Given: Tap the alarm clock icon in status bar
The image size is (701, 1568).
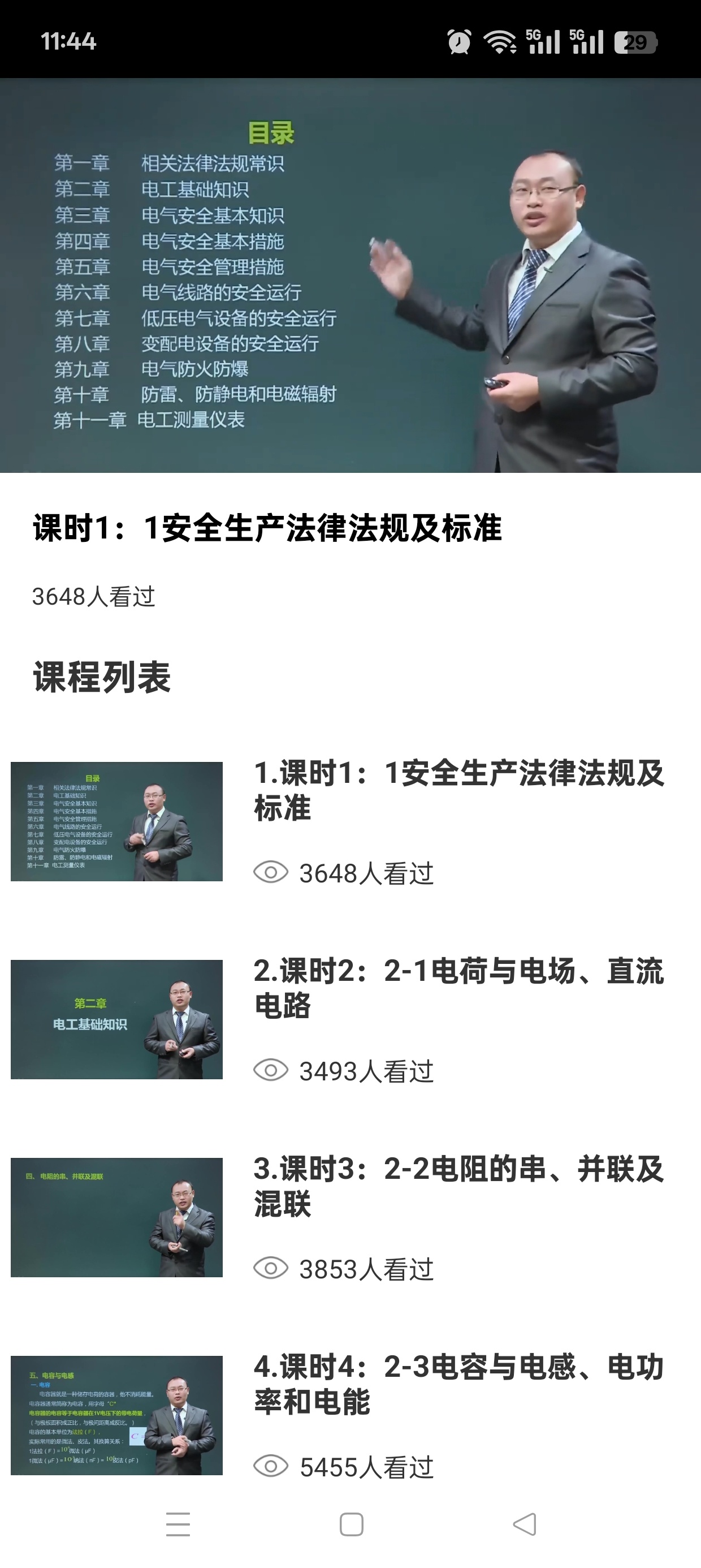Looking at the screenshot, I should pyautogui.click(x=459, y=41).
